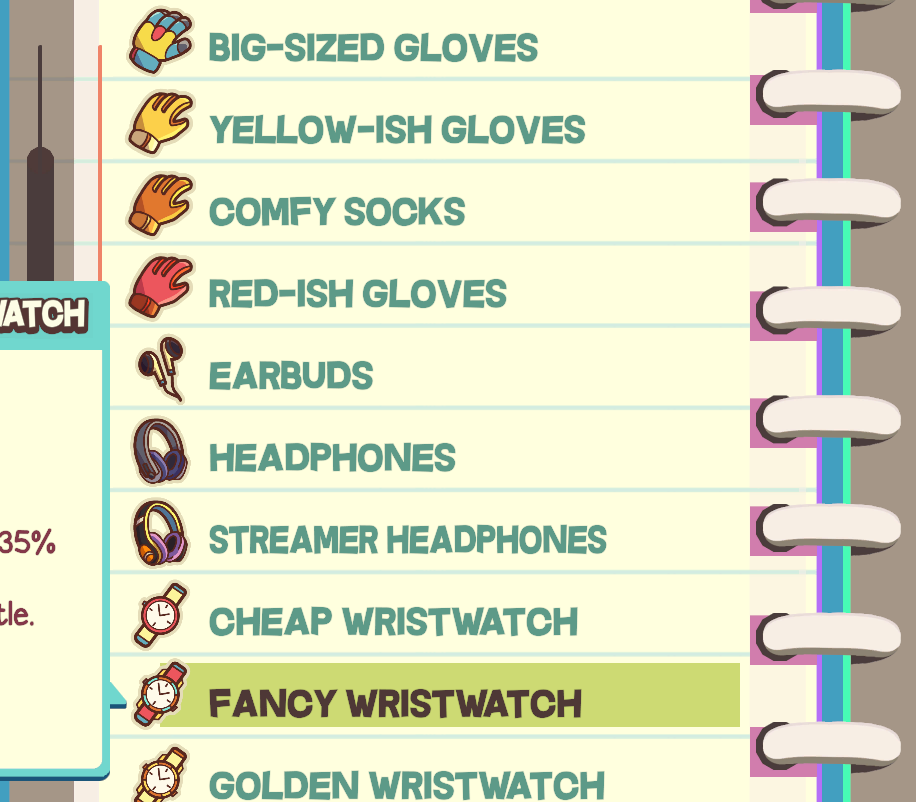Select the Golden Wristwatch item
This screenshot has height=802, width=916.
(x=406, y=784)
